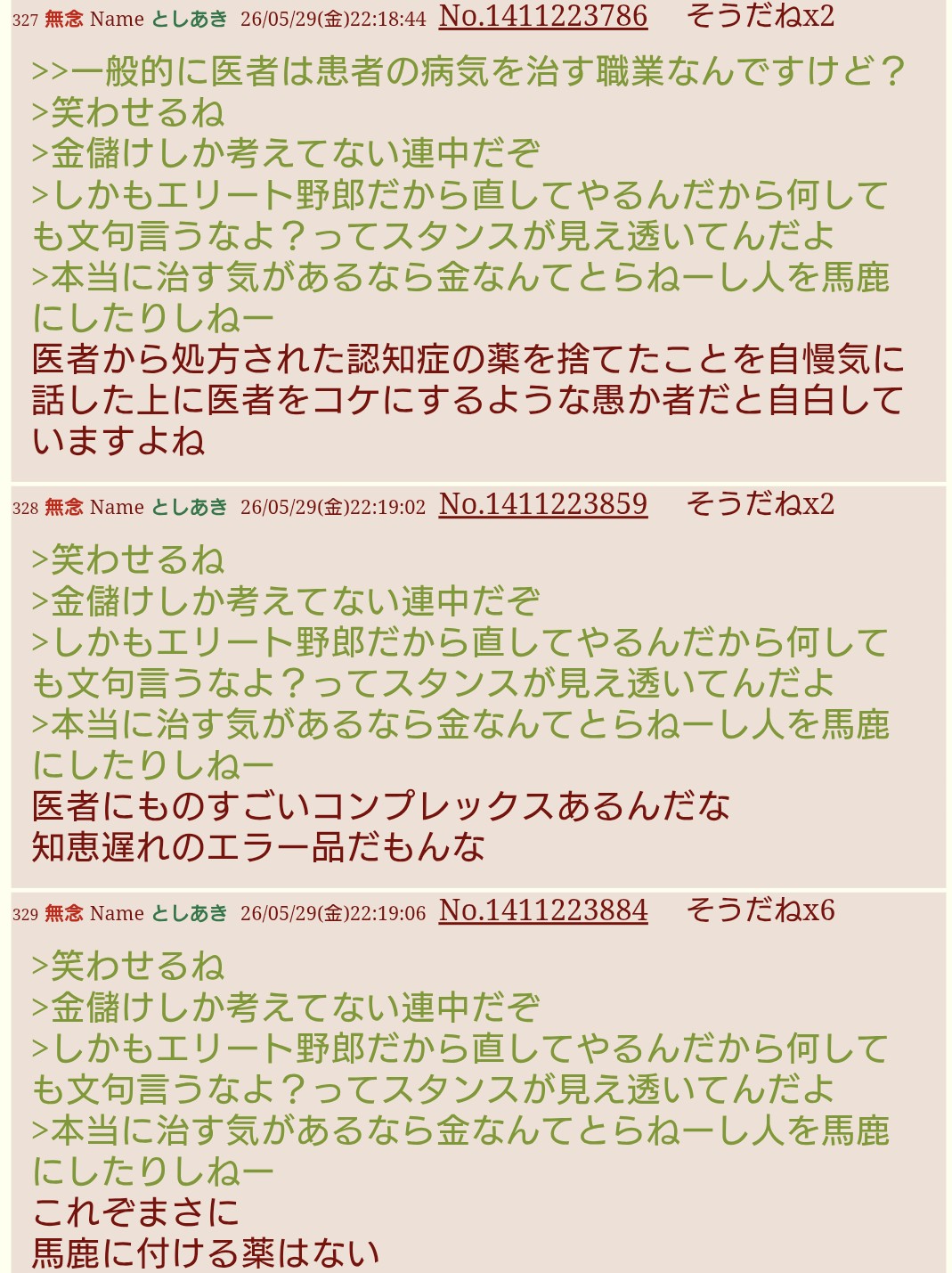The image size is (952, 1273).
Task: Open post number No.1411223859
Action: (x=543, y=504)
